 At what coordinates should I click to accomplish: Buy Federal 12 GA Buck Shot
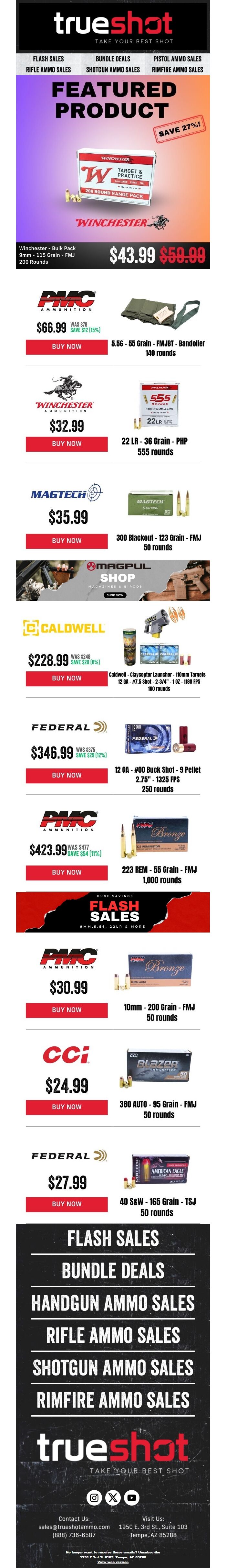(x=66, y=776)
